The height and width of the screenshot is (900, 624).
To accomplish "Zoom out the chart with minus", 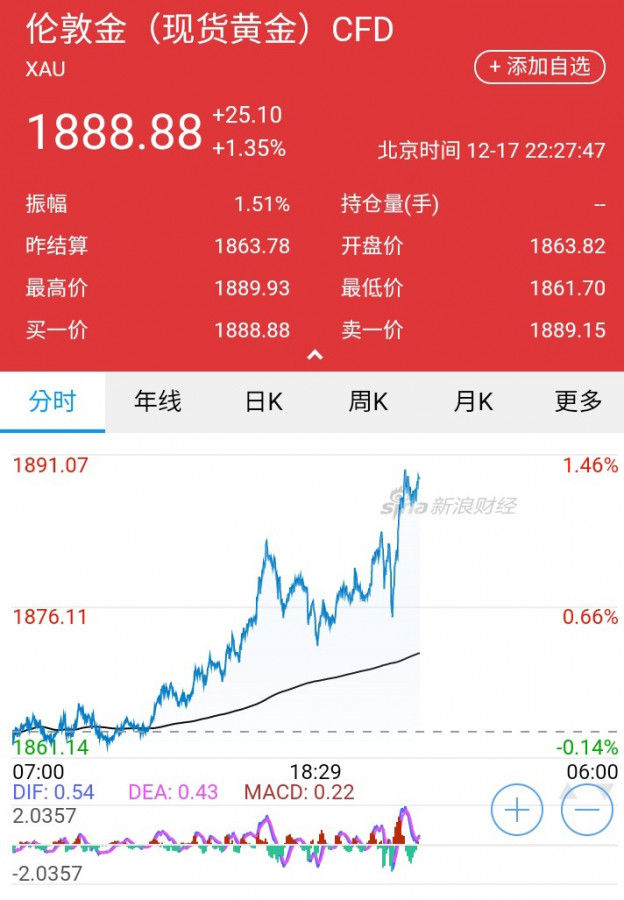I will coord(587,809).
